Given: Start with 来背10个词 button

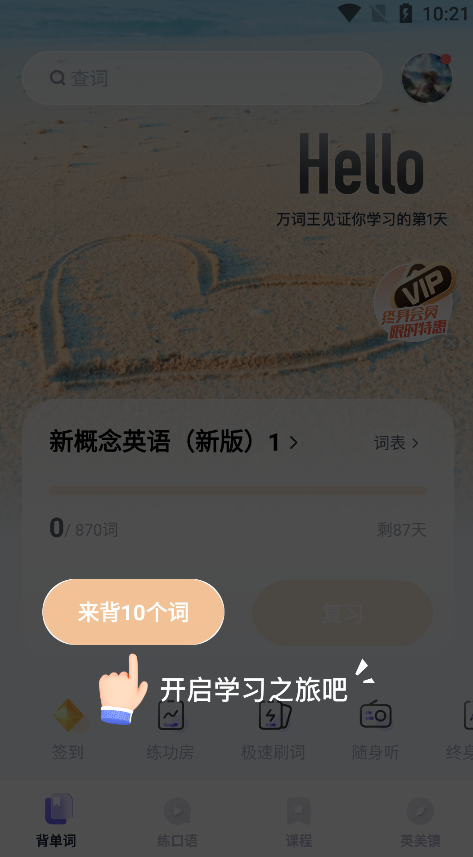Looking at the screenshot, I should point(133,612).
